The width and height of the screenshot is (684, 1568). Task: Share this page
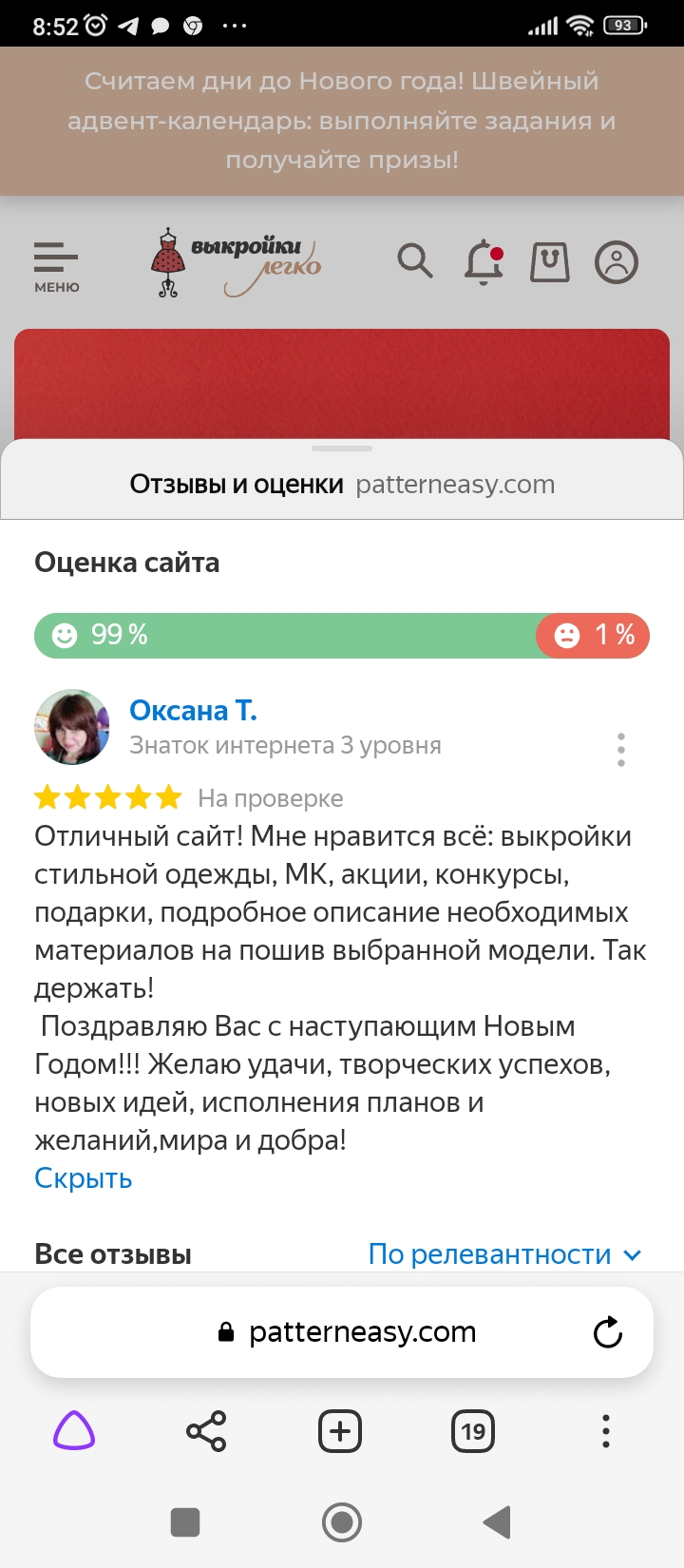pyautogui.click(x=206, y=1430)
